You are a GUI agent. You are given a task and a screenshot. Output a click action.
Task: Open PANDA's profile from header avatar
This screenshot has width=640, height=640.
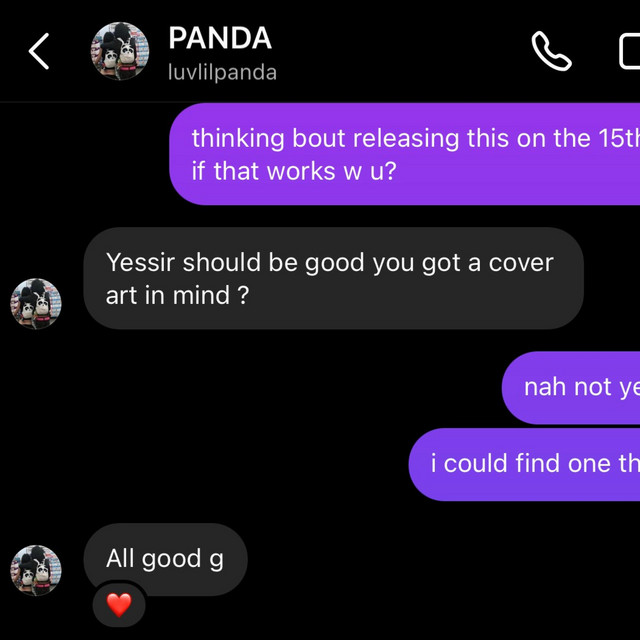(x=120, y=51)
